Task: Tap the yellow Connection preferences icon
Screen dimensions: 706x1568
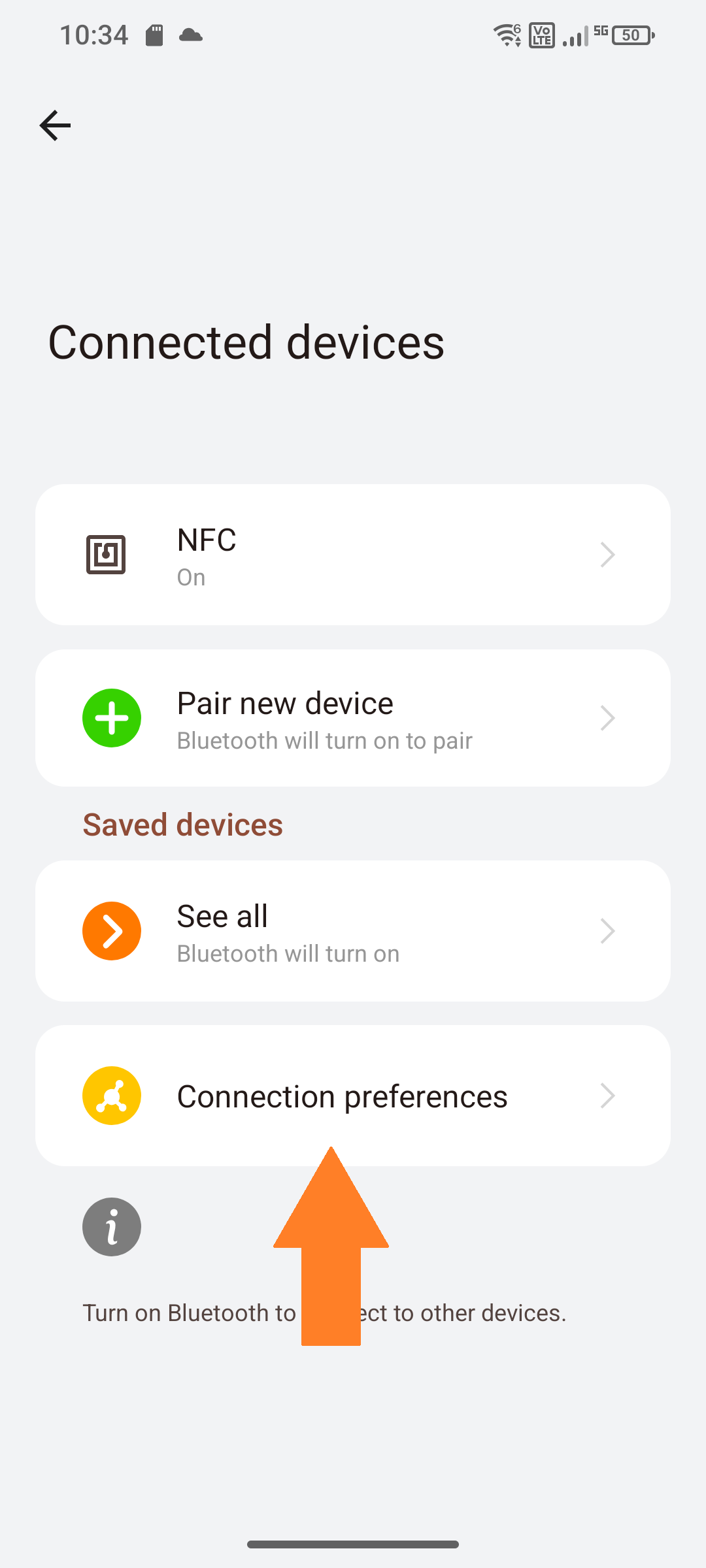Action: point(111,1096)
